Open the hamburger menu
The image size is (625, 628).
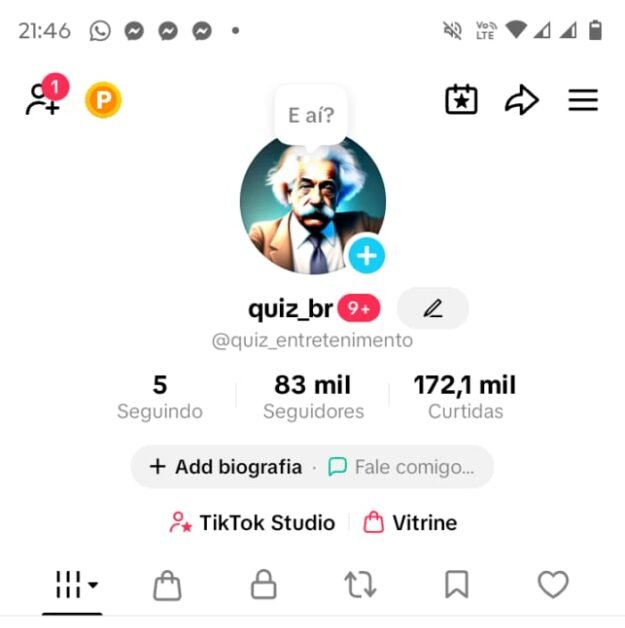583,100
